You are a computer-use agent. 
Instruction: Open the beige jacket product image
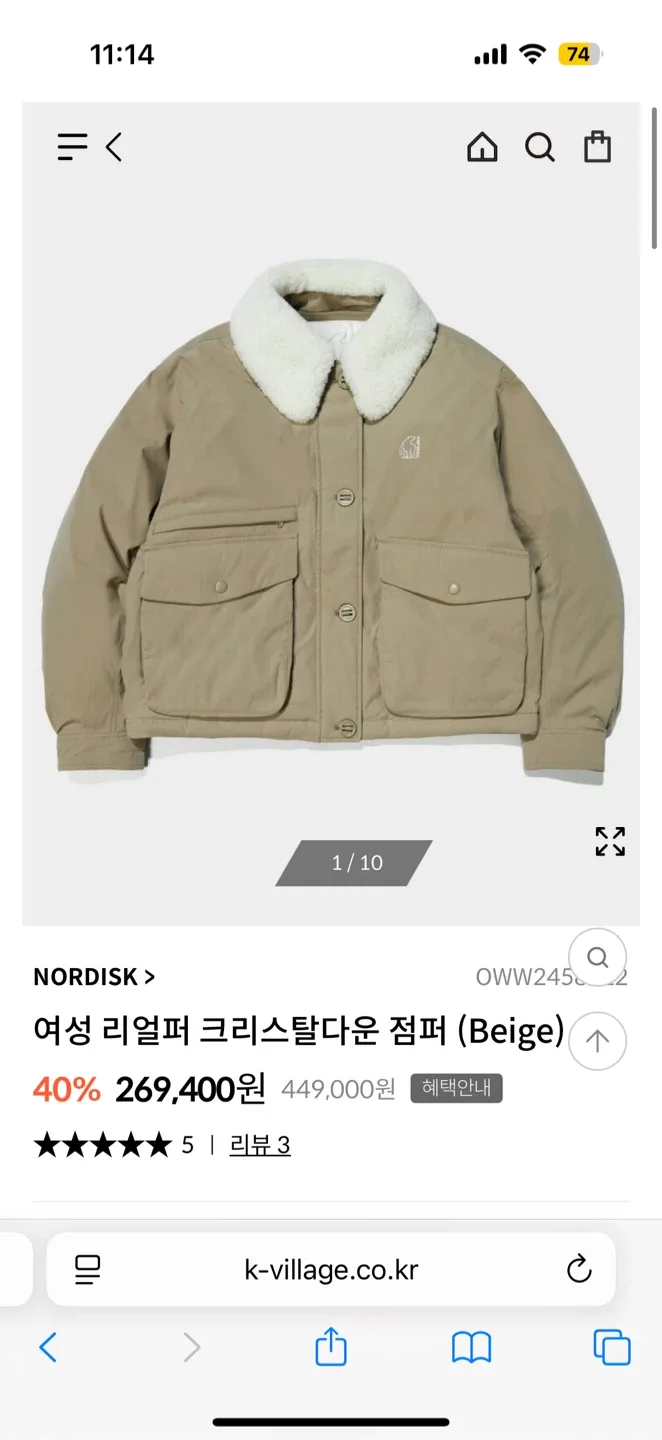click(333, 520)
